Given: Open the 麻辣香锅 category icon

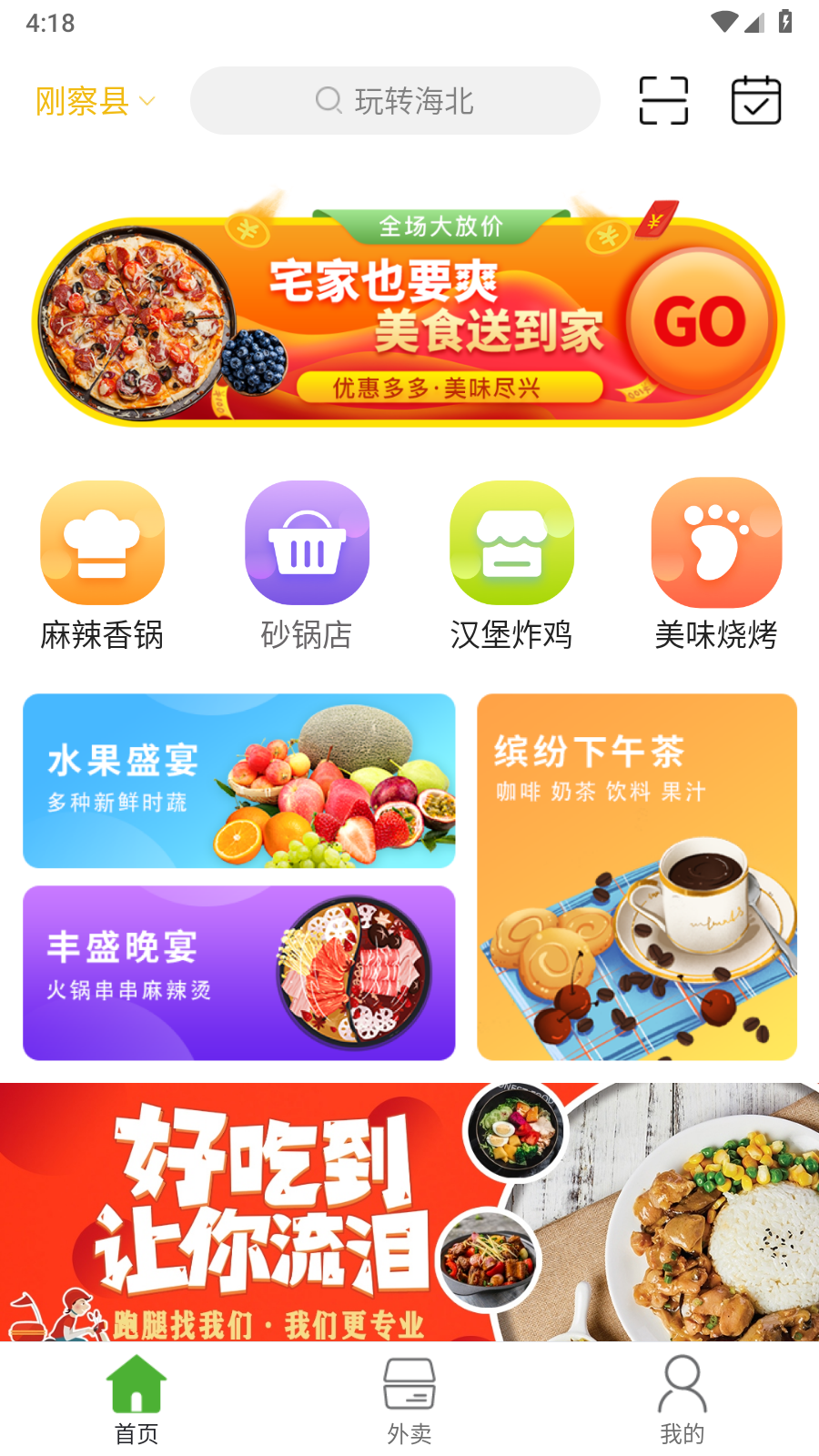Looking at the screenshot, I should (x=102, y=542).
